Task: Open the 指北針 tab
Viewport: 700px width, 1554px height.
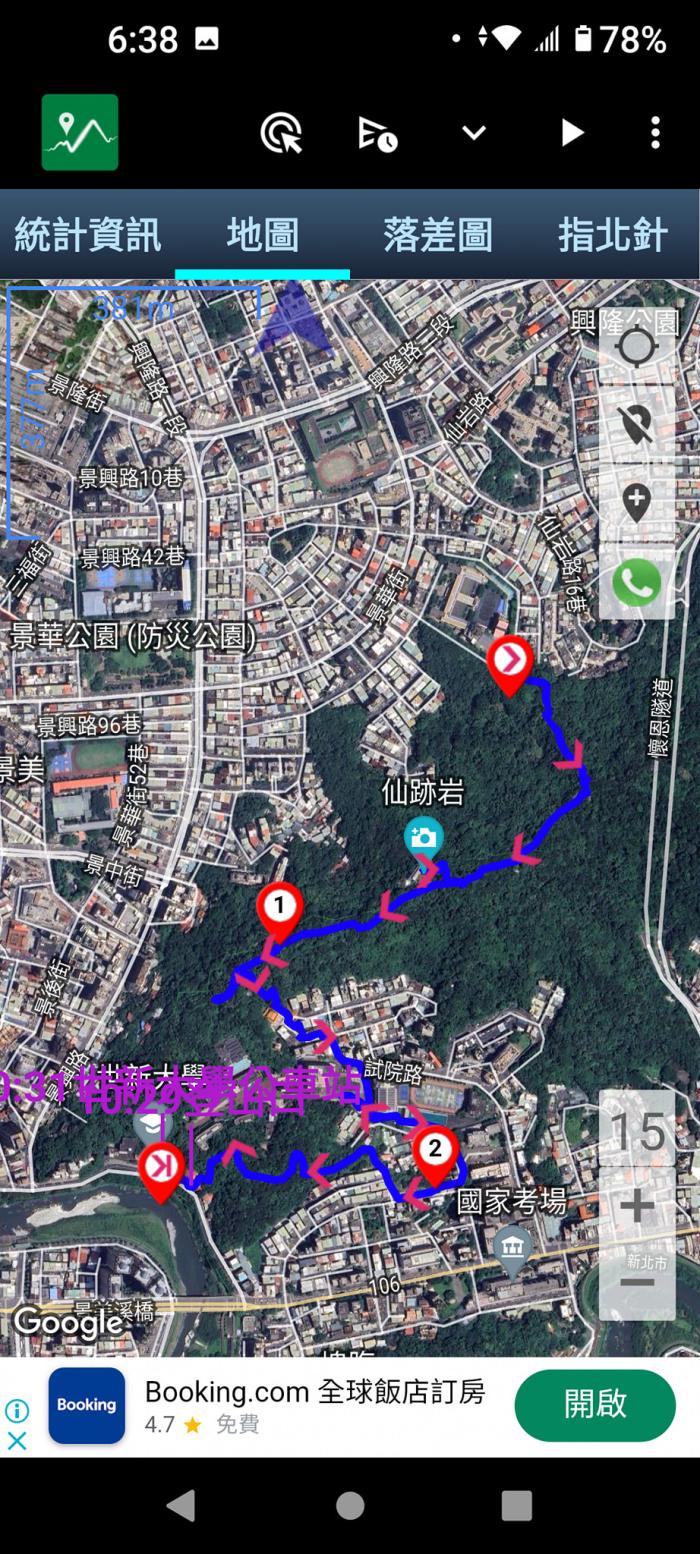Action: pyautogui.click(x=612, y=235)
